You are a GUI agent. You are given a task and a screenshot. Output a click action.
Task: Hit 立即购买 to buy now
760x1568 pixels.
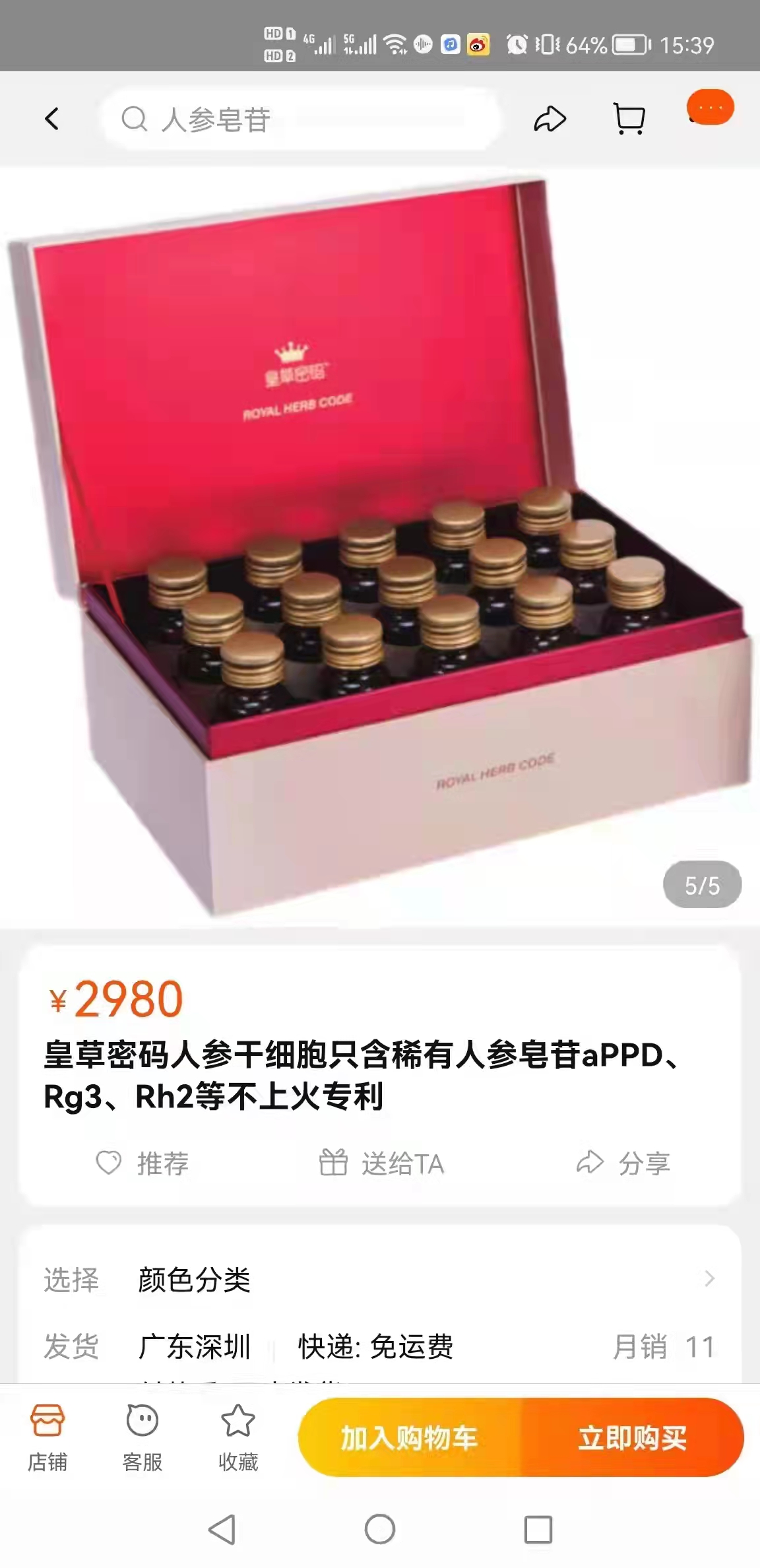pos(632,1438)
